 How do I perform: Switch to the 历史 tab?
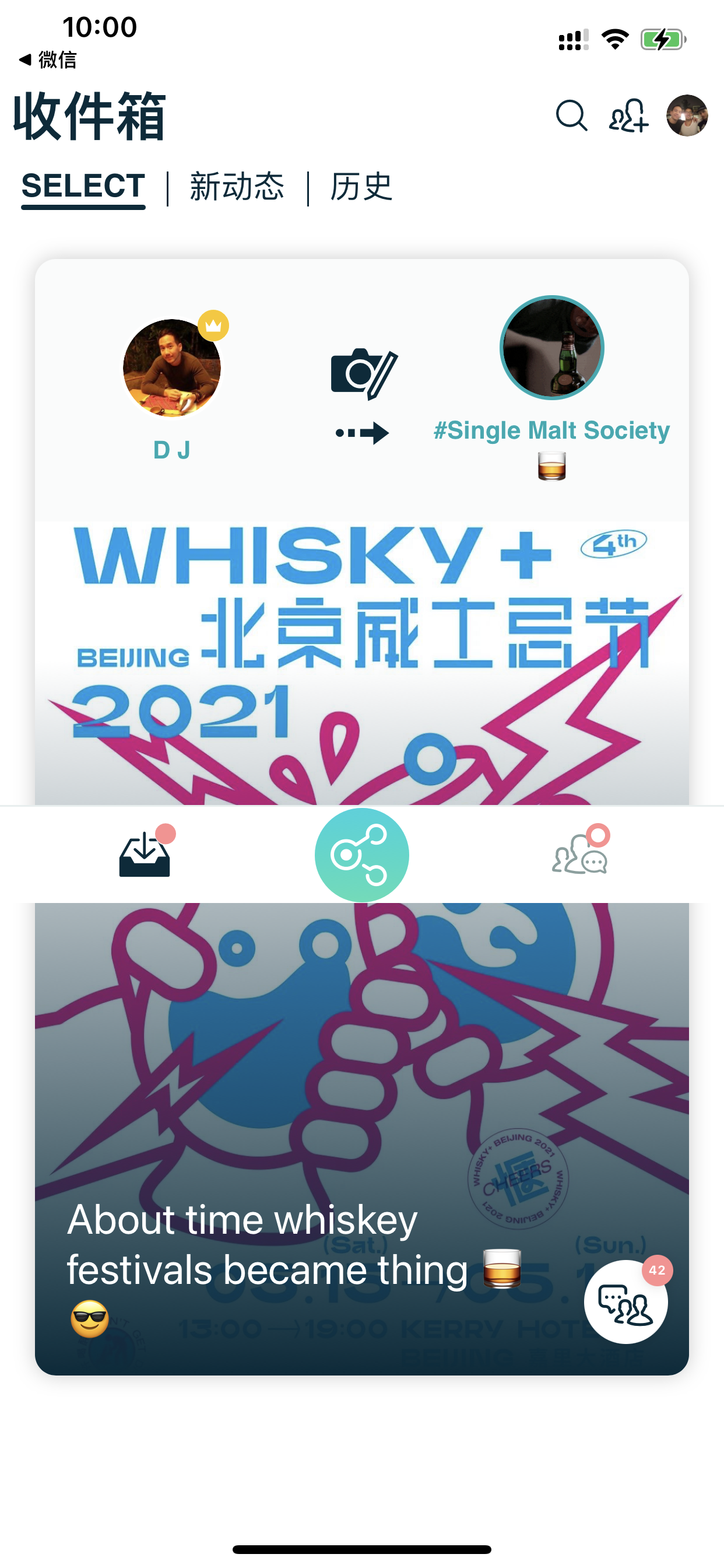coord(361,186)
